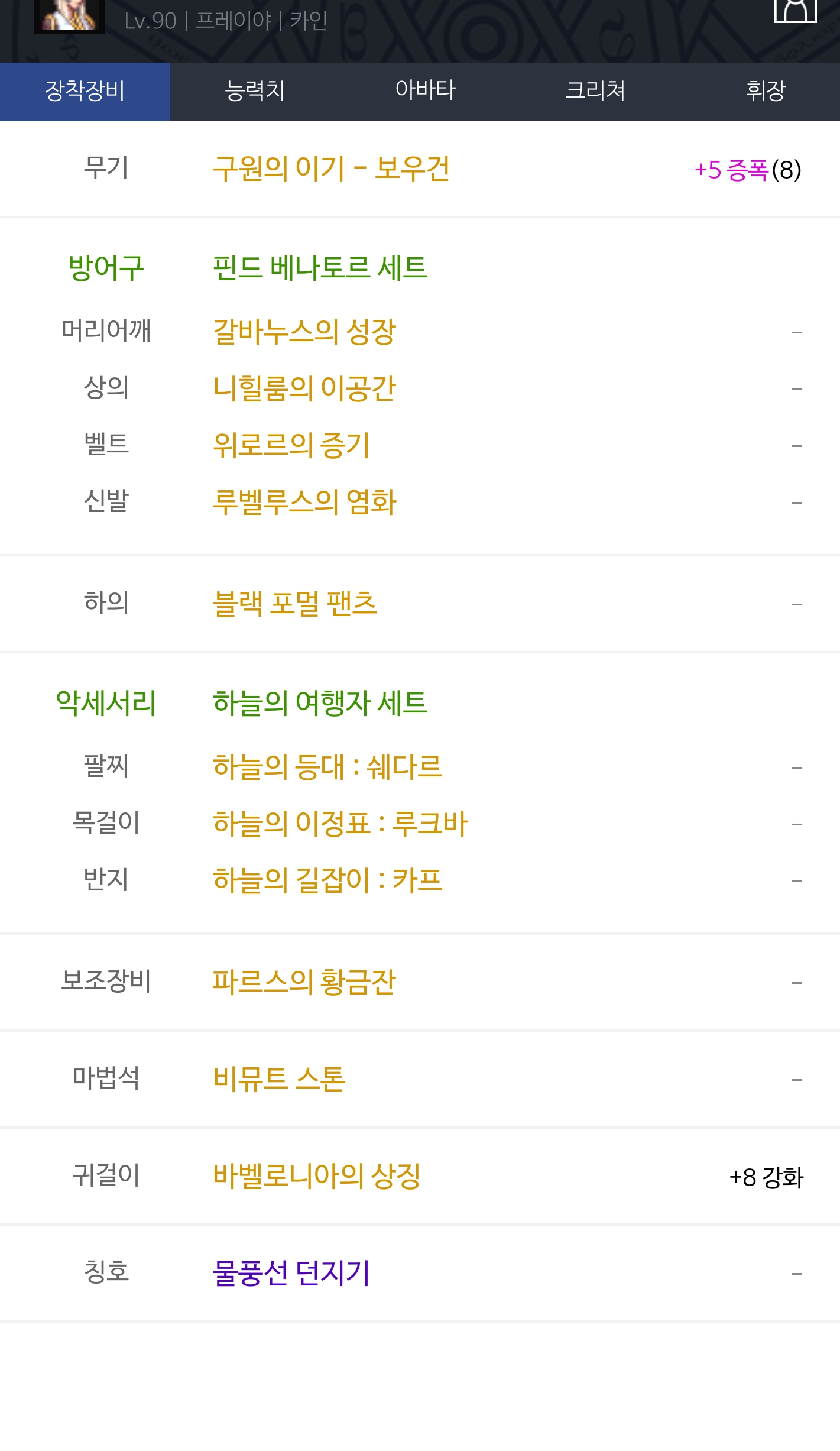840x1451 pixels.
Task: Tap the 장착장비 tab
Action: (85, 92)
